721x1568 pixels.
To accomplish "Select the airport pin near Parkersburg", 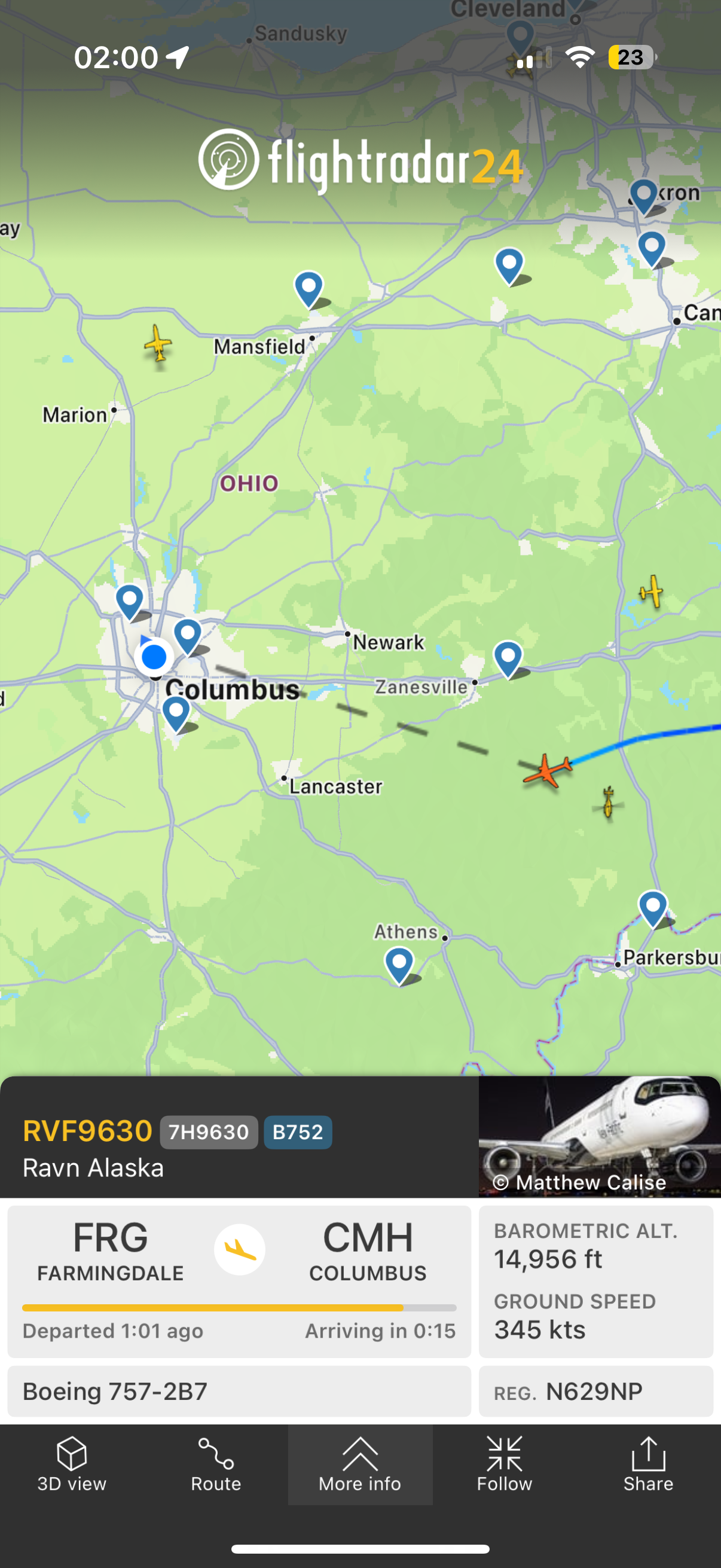I will 653,907.
